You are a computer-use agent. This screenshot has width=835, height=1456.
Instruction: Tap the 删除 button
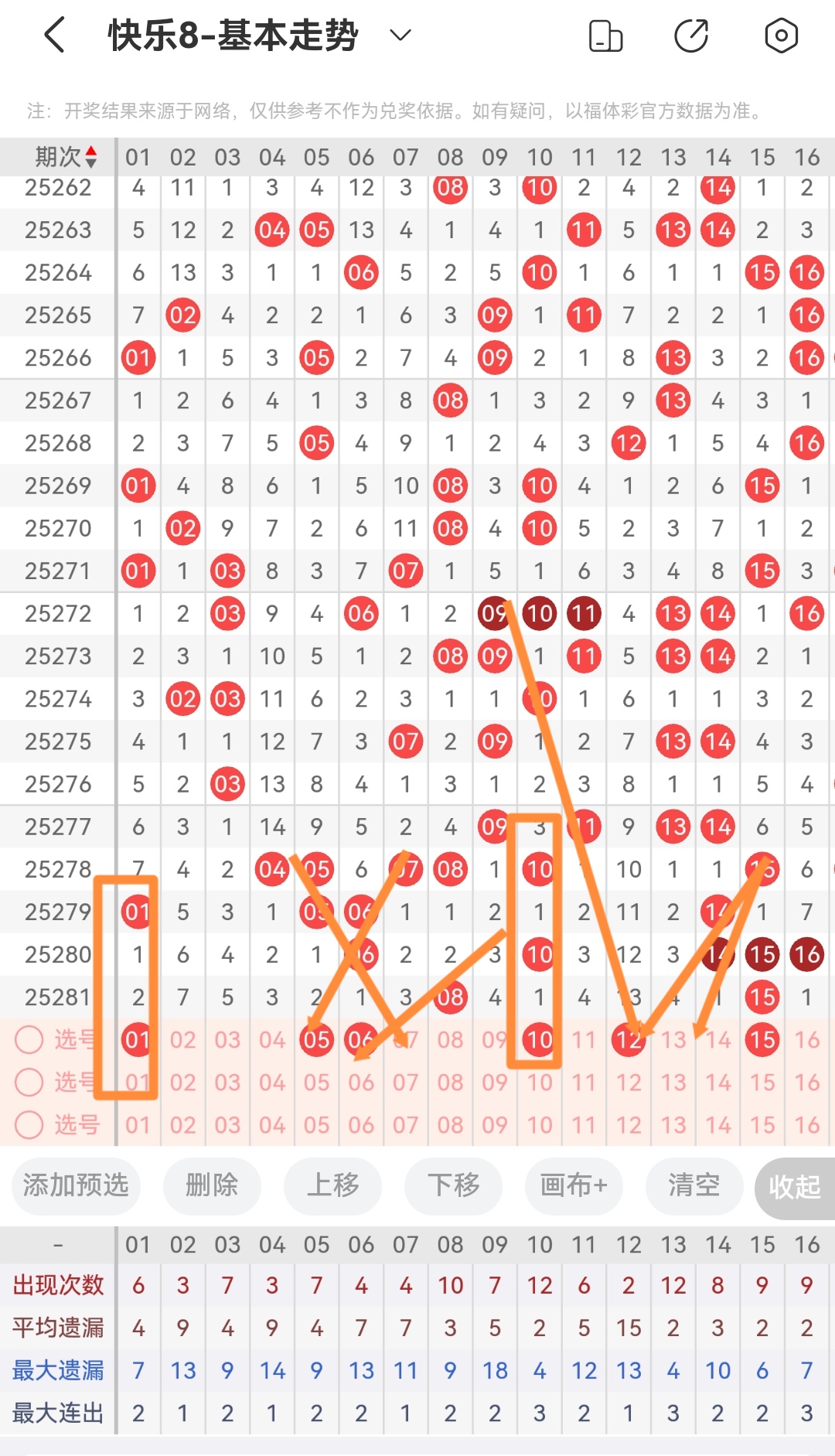point(212,1185)
